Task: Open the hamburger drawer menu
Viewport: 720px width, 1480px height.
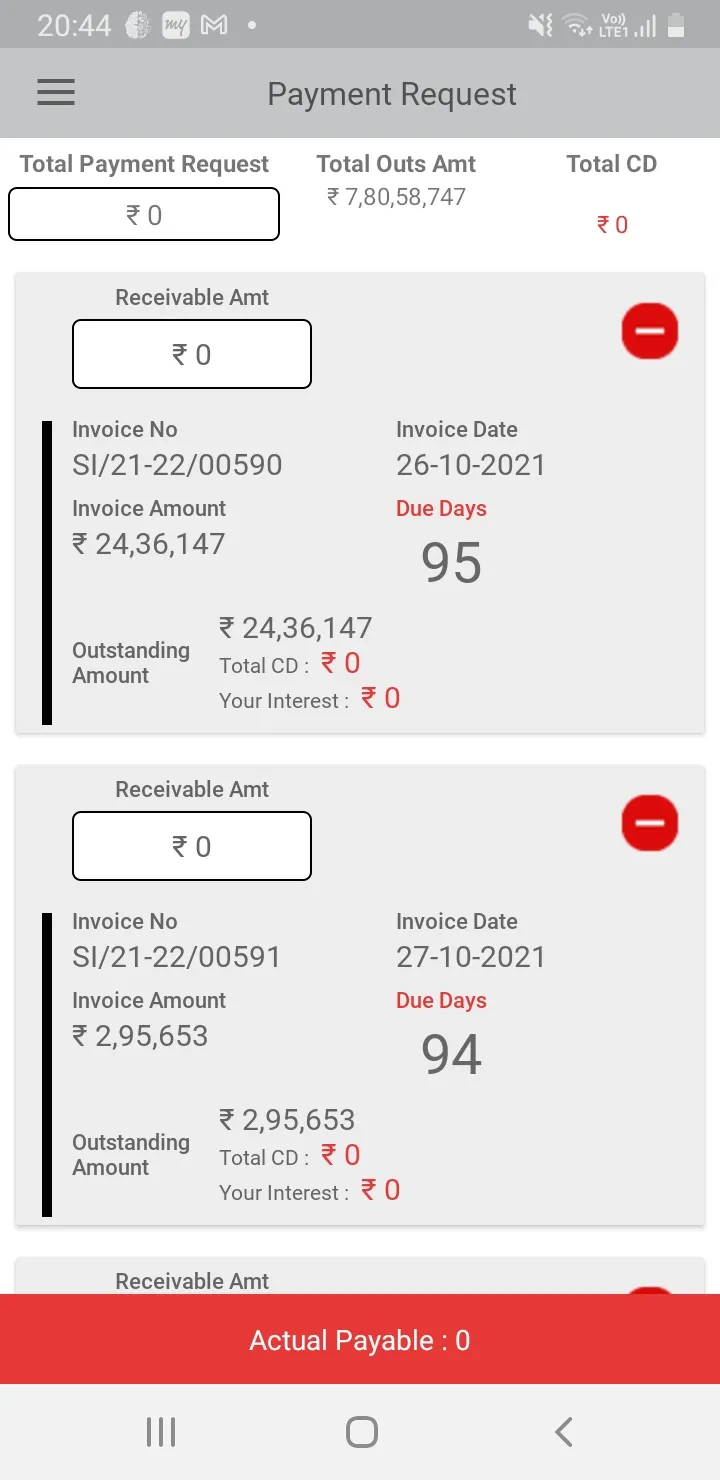Action: [56, 93]
